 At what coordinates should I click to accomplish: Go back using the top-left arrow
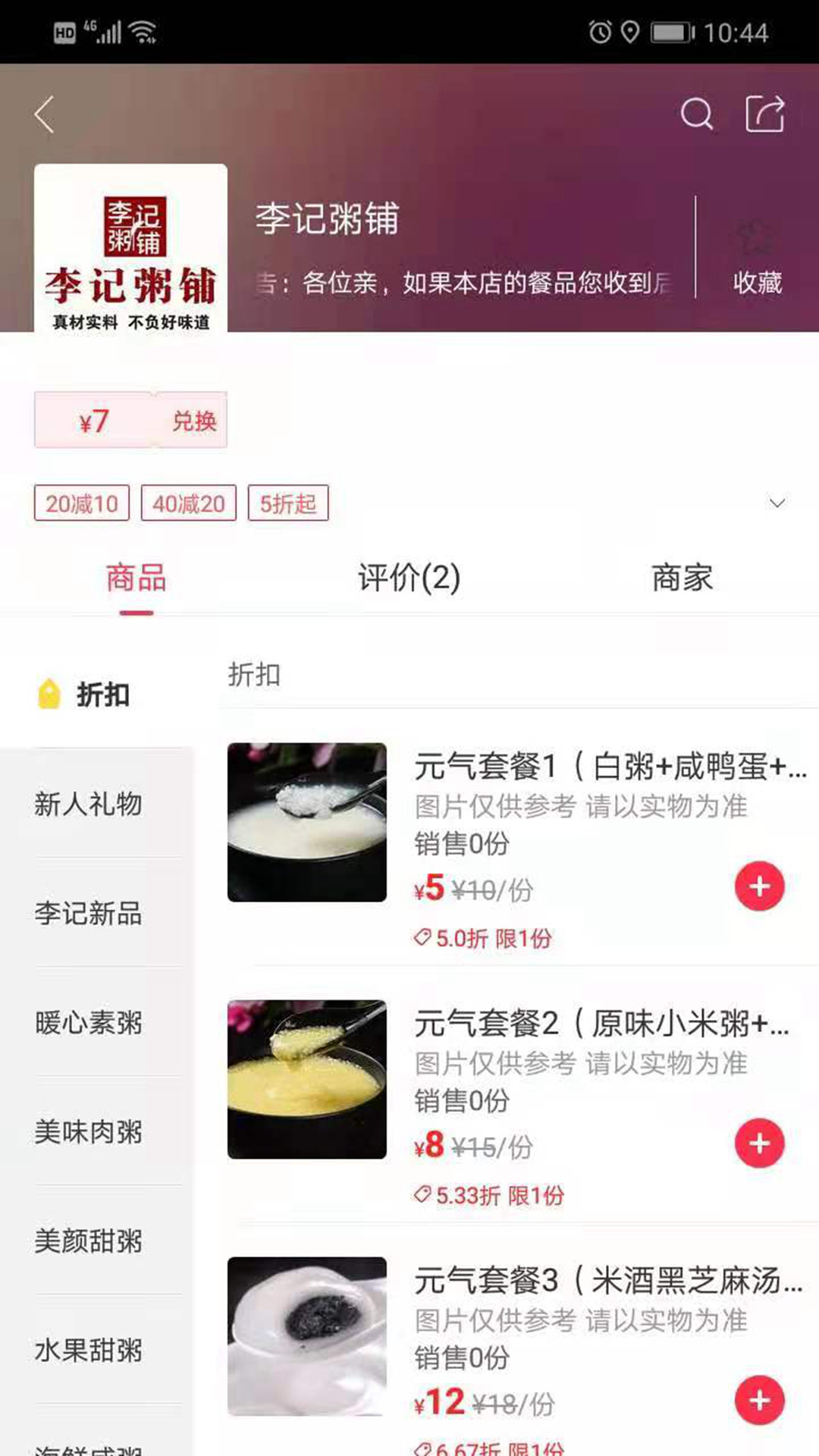point(45,115)
